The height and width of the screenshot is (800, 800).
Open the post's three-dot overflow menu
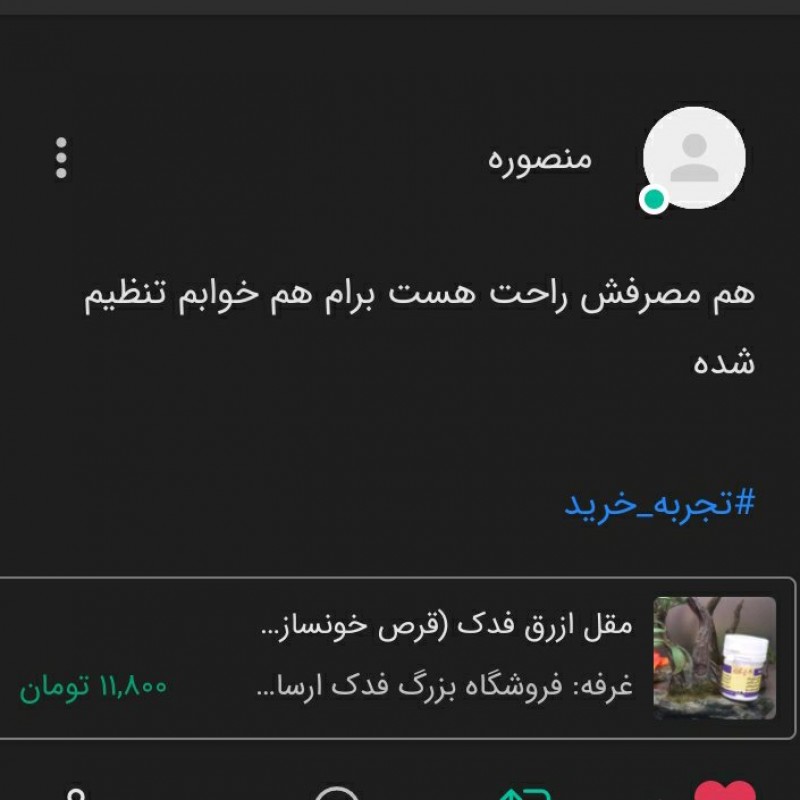coord(61,158)
